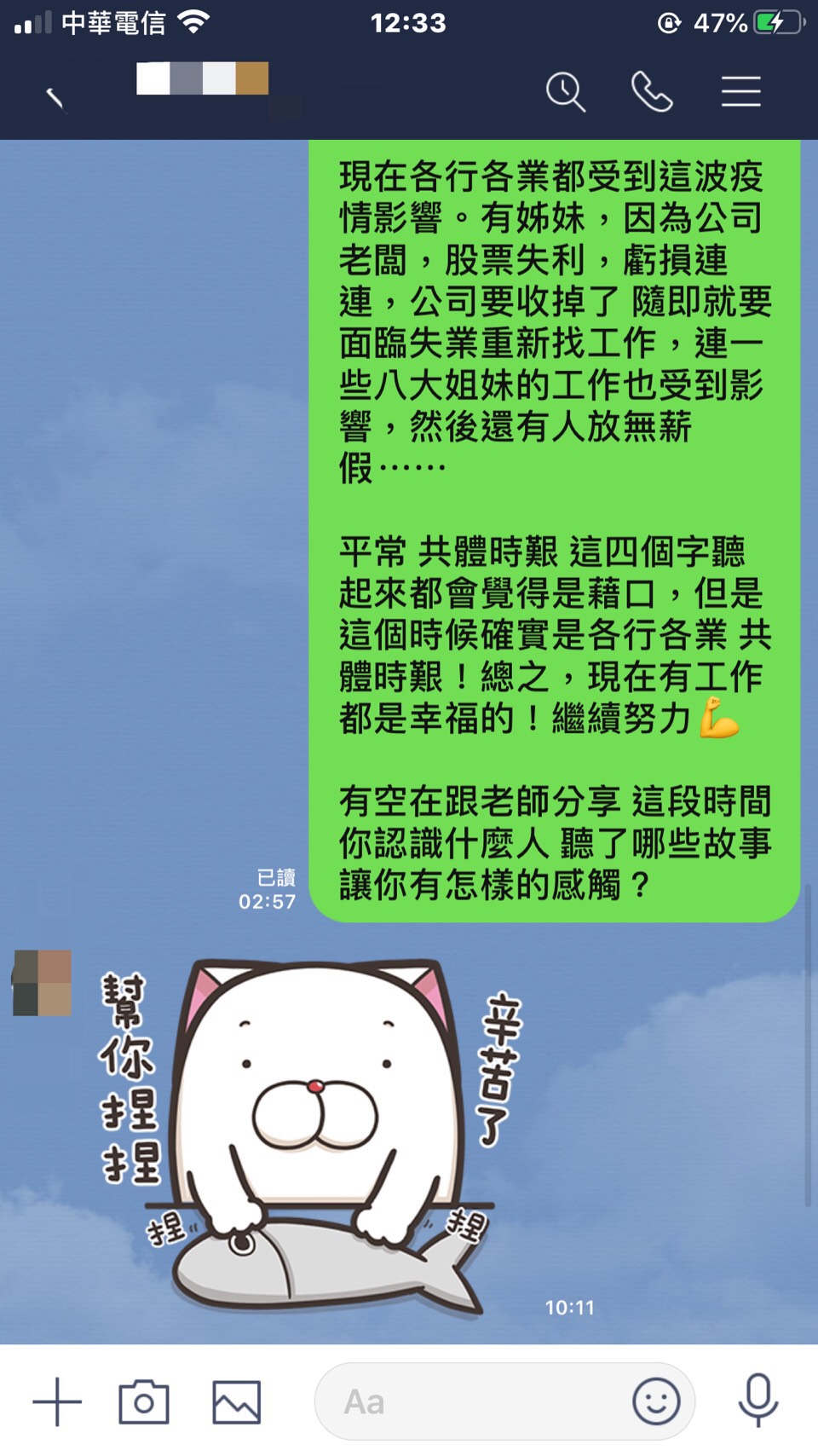Viewport: 818px width, 1456px height.
Task: Open the camera to take a photo
Action: pos(143,1401)
